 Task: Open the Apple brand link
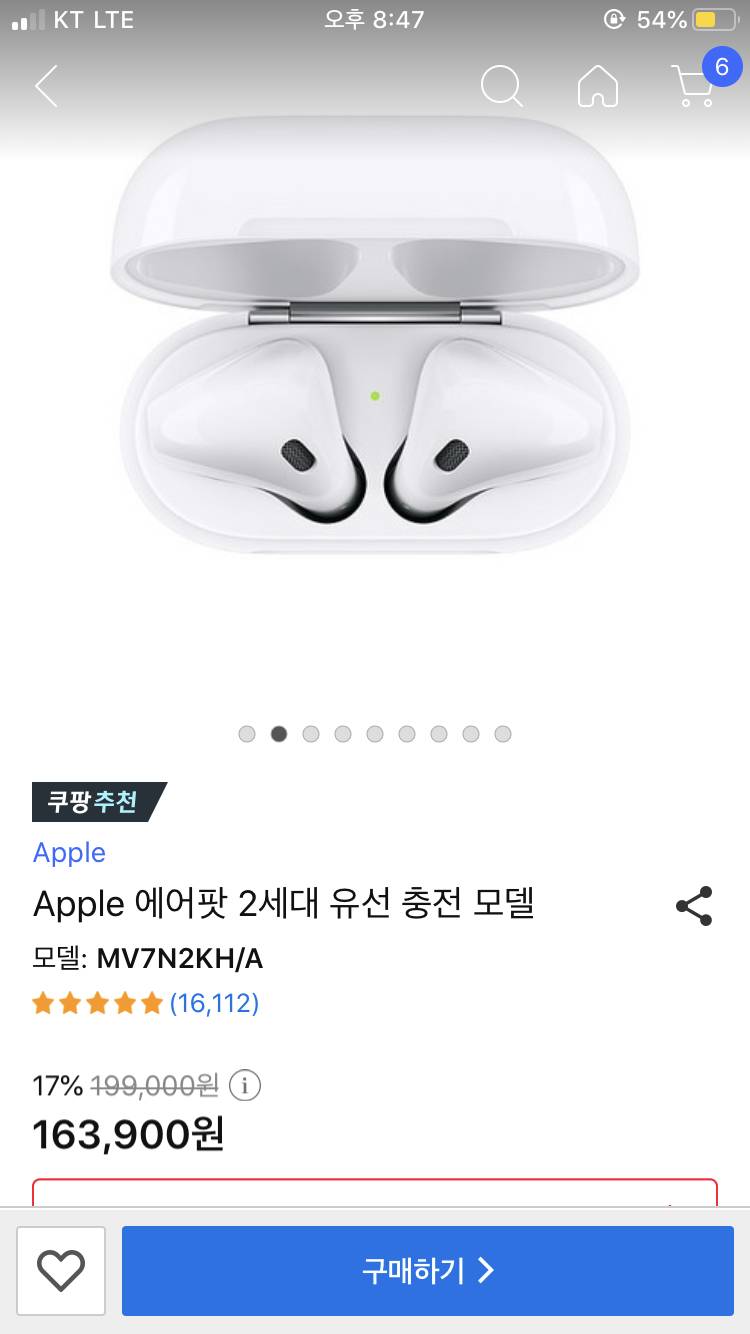pyautogui.click(x=69, y=852)
